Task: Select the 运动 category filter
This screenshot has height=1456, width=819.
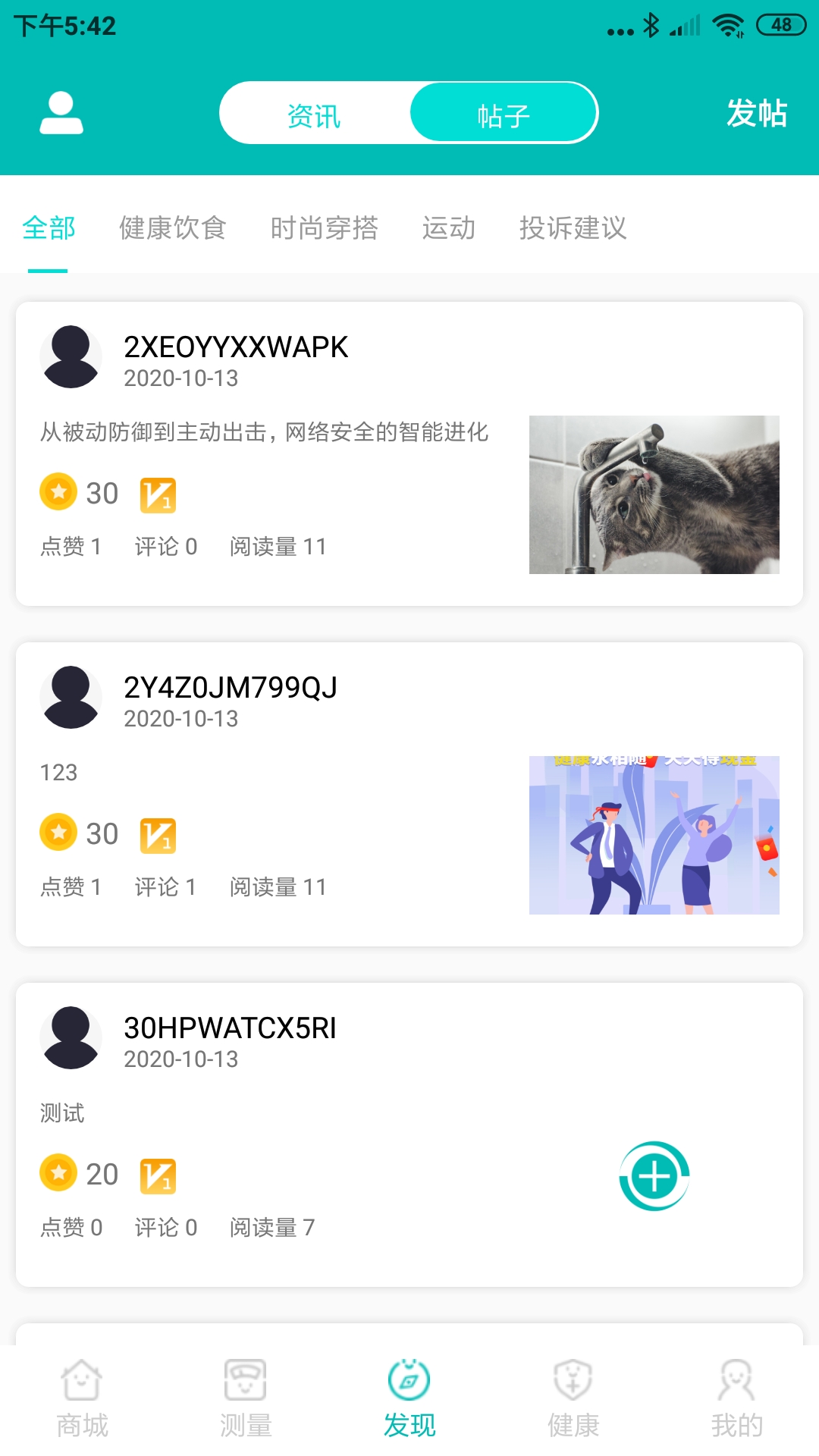Action: click(x=449, y=228)
